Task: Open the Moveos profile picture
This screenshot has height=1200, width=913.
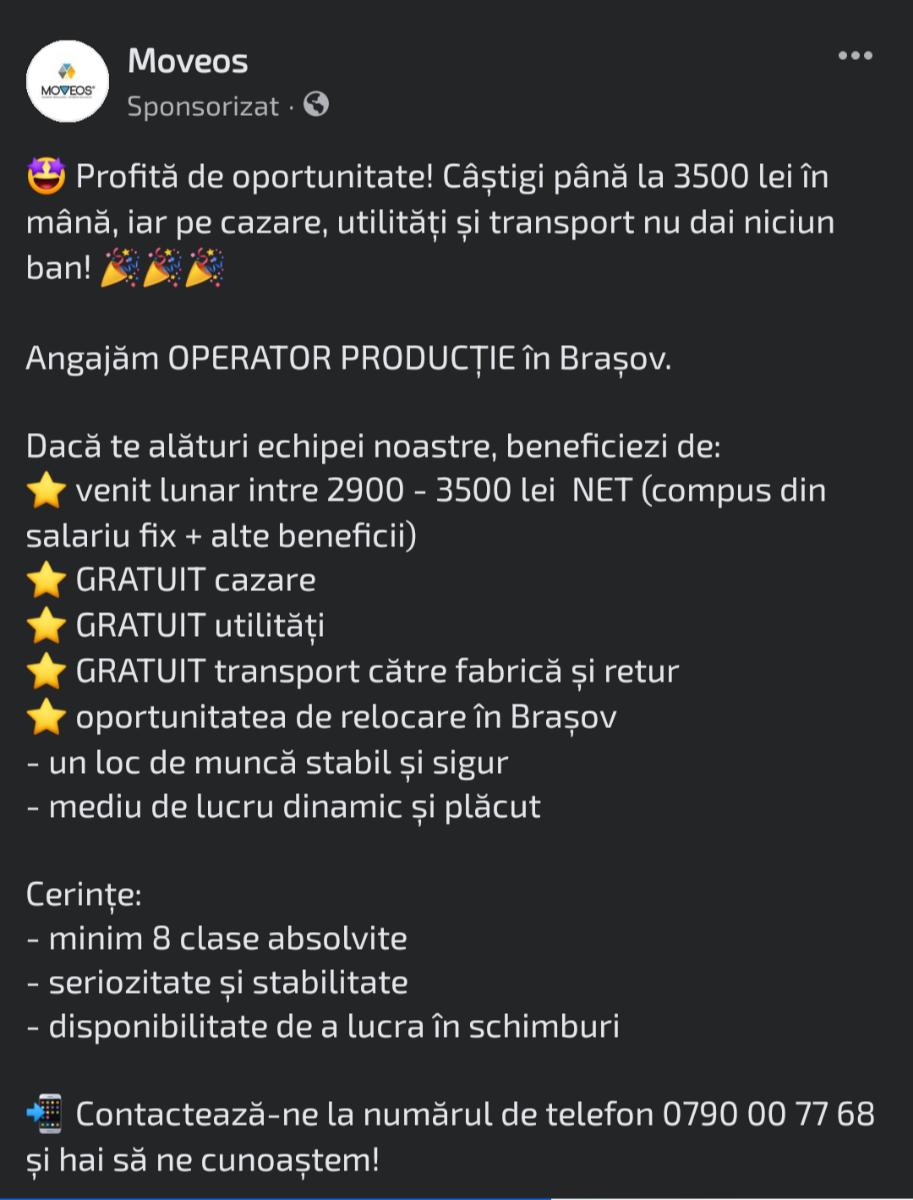Action: [67, 82]
